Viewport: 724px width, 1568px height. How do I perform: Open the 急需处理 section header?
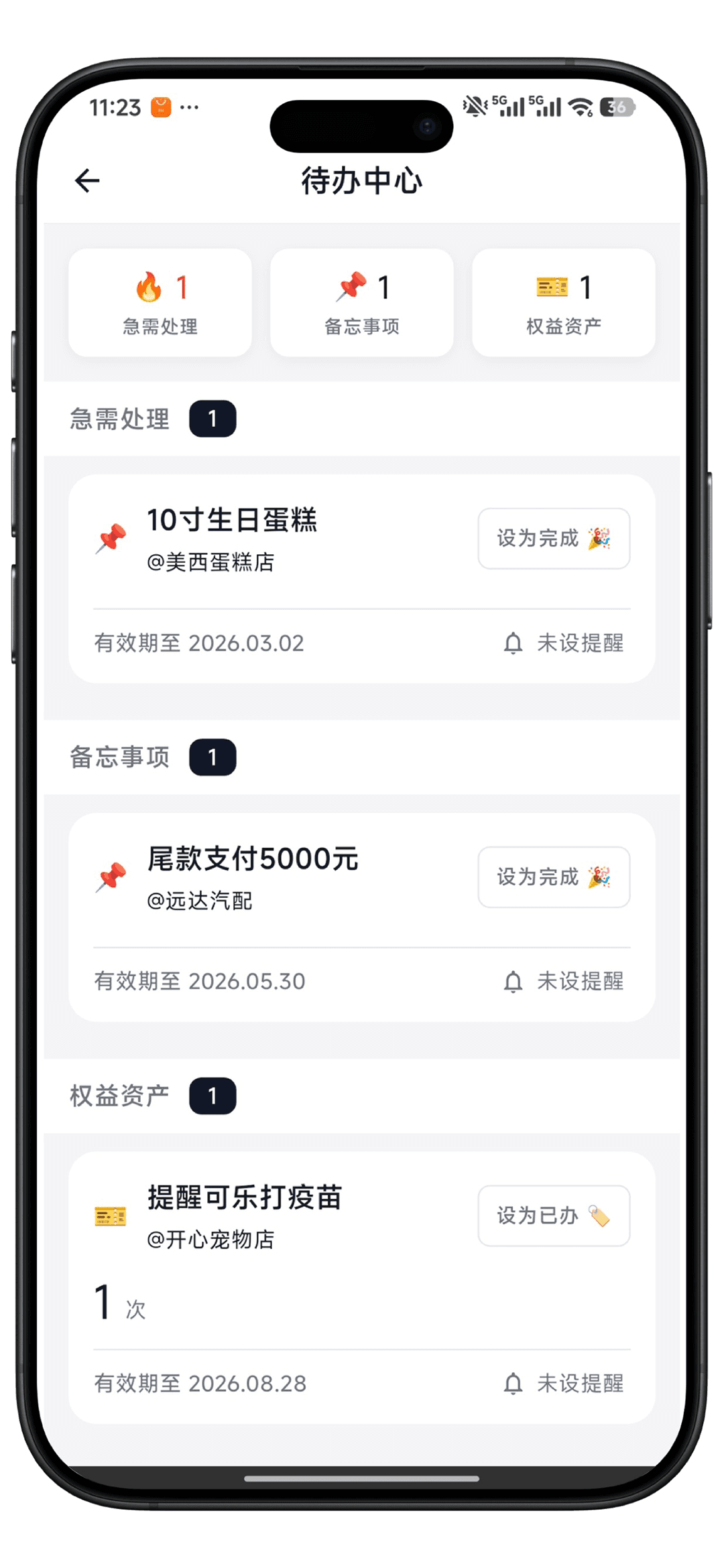[x=121, y=417]
